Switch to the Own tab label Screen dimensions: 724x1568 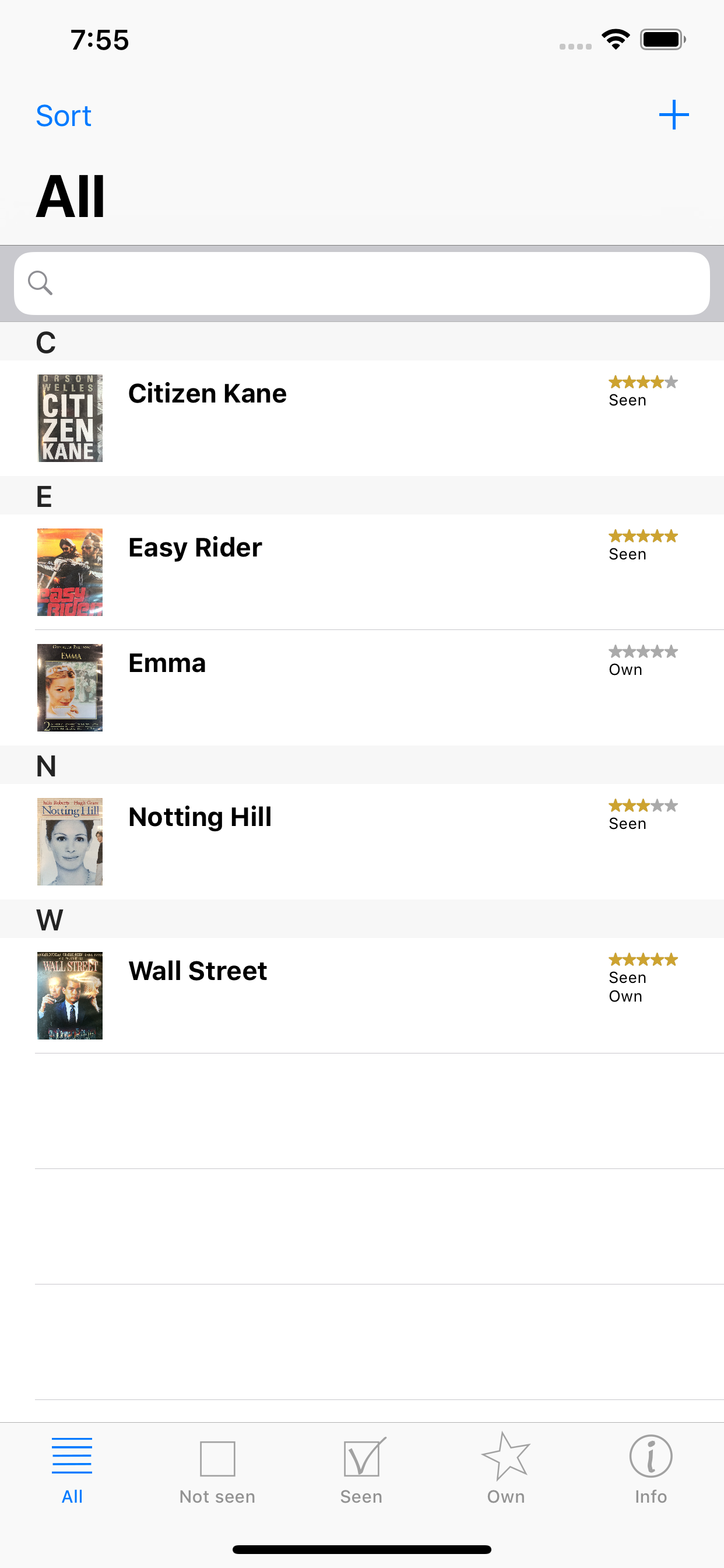point(506,1497)
